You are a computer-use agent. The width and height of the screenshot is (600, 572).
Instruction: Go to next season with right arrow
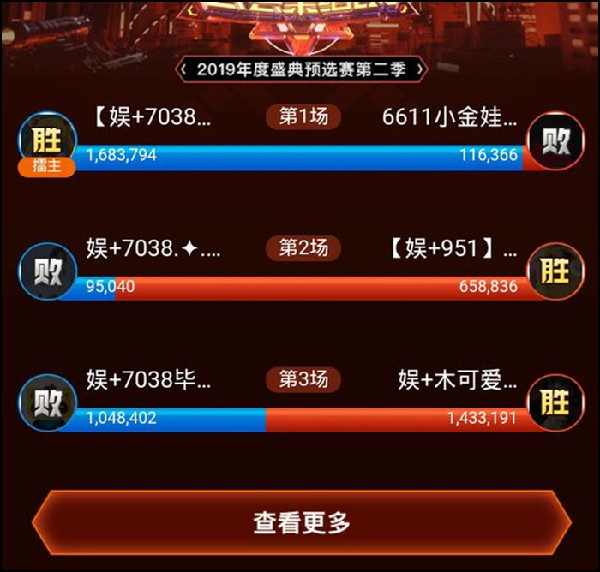tap(419, 69)
